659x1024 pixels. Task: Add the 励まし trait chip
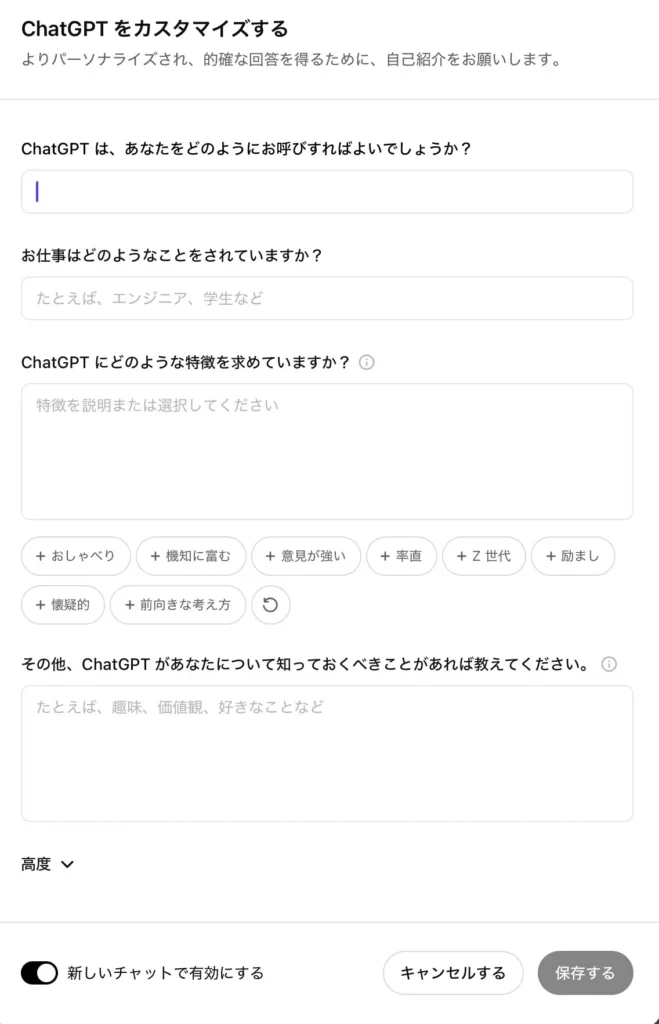[x=572, y=556]
